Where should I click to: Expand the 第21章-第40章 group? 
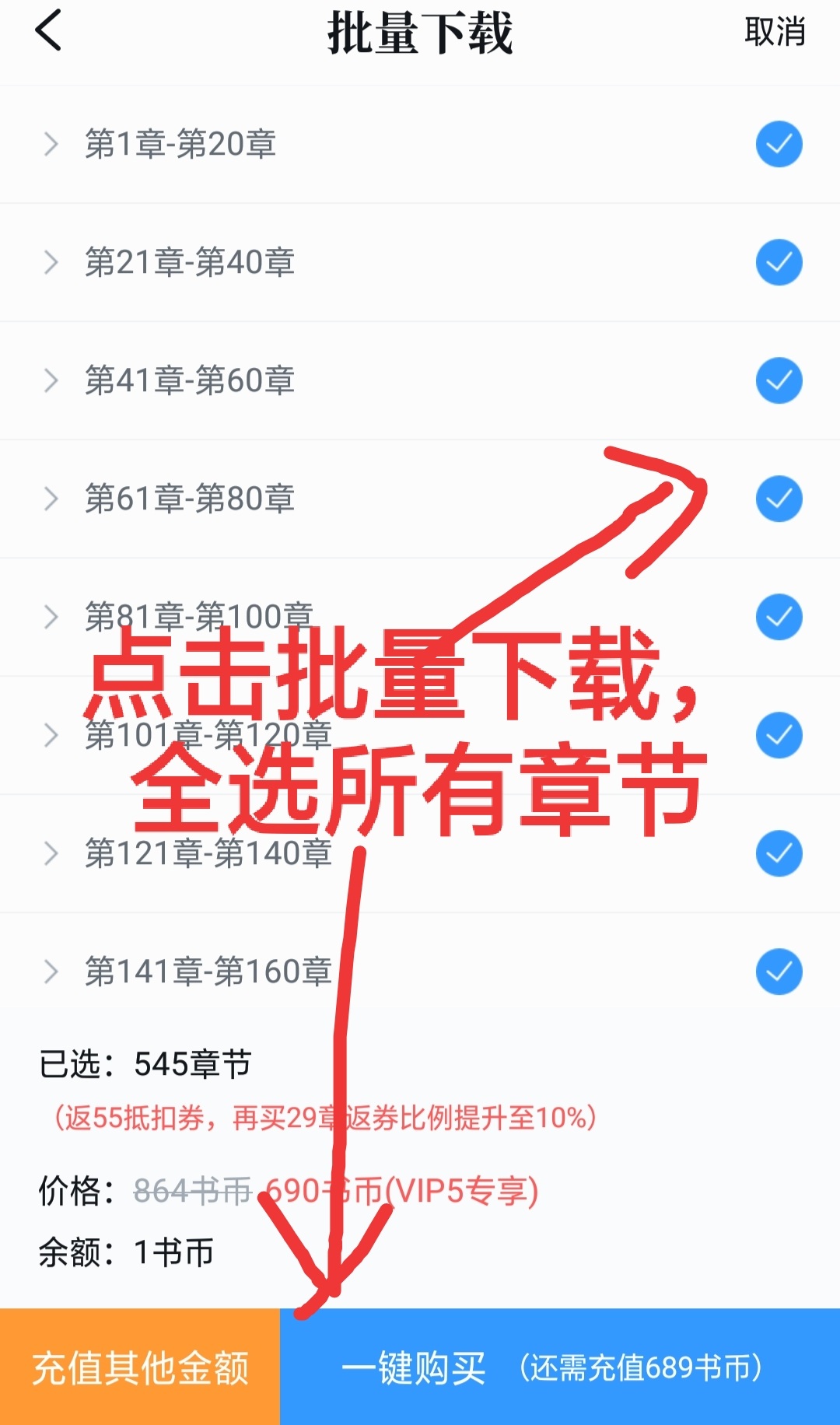coord(51,262)
